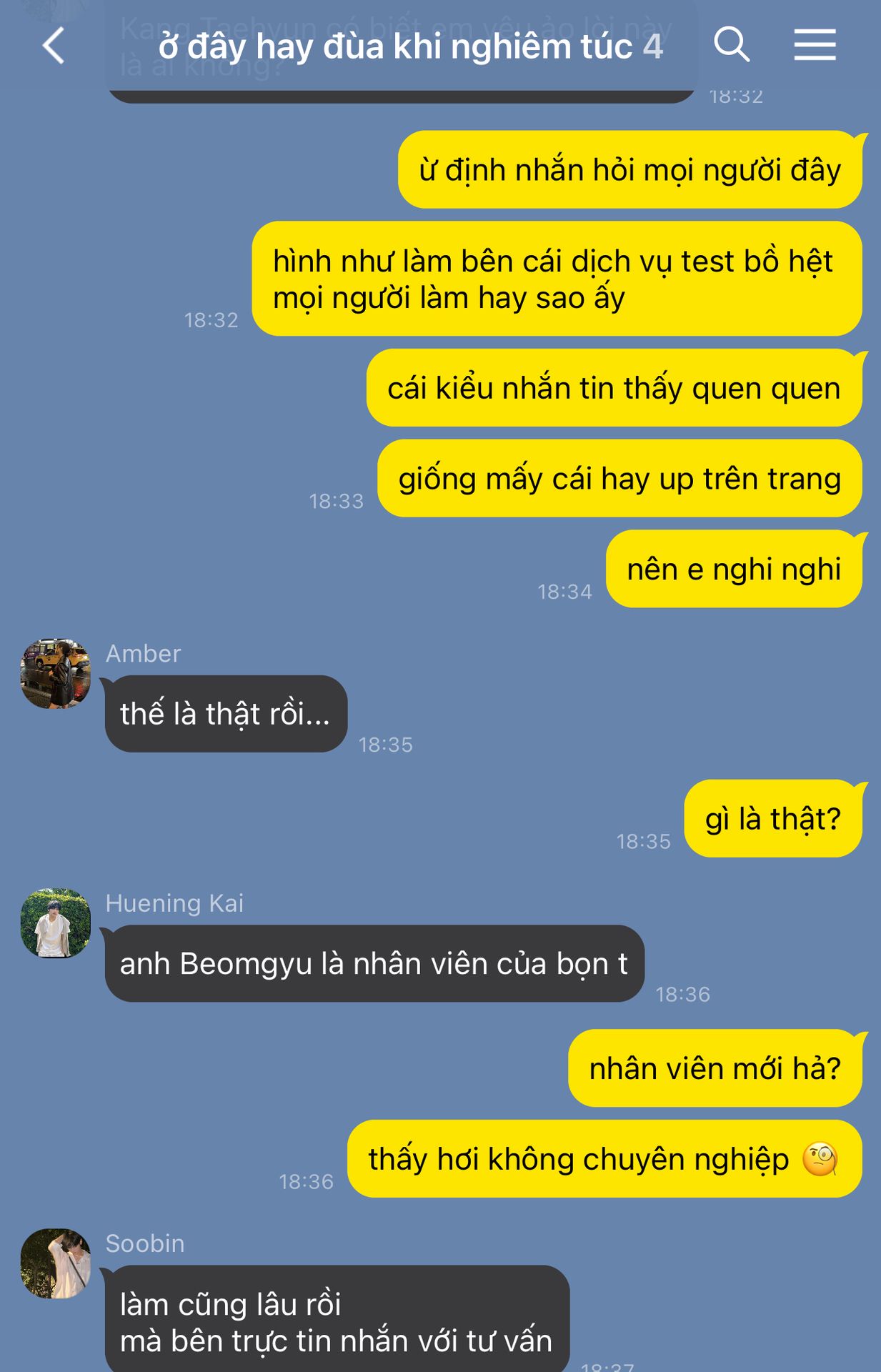Open Amber's profile picture
Viewport: 881px width, 1372px height.
point(56,674)
